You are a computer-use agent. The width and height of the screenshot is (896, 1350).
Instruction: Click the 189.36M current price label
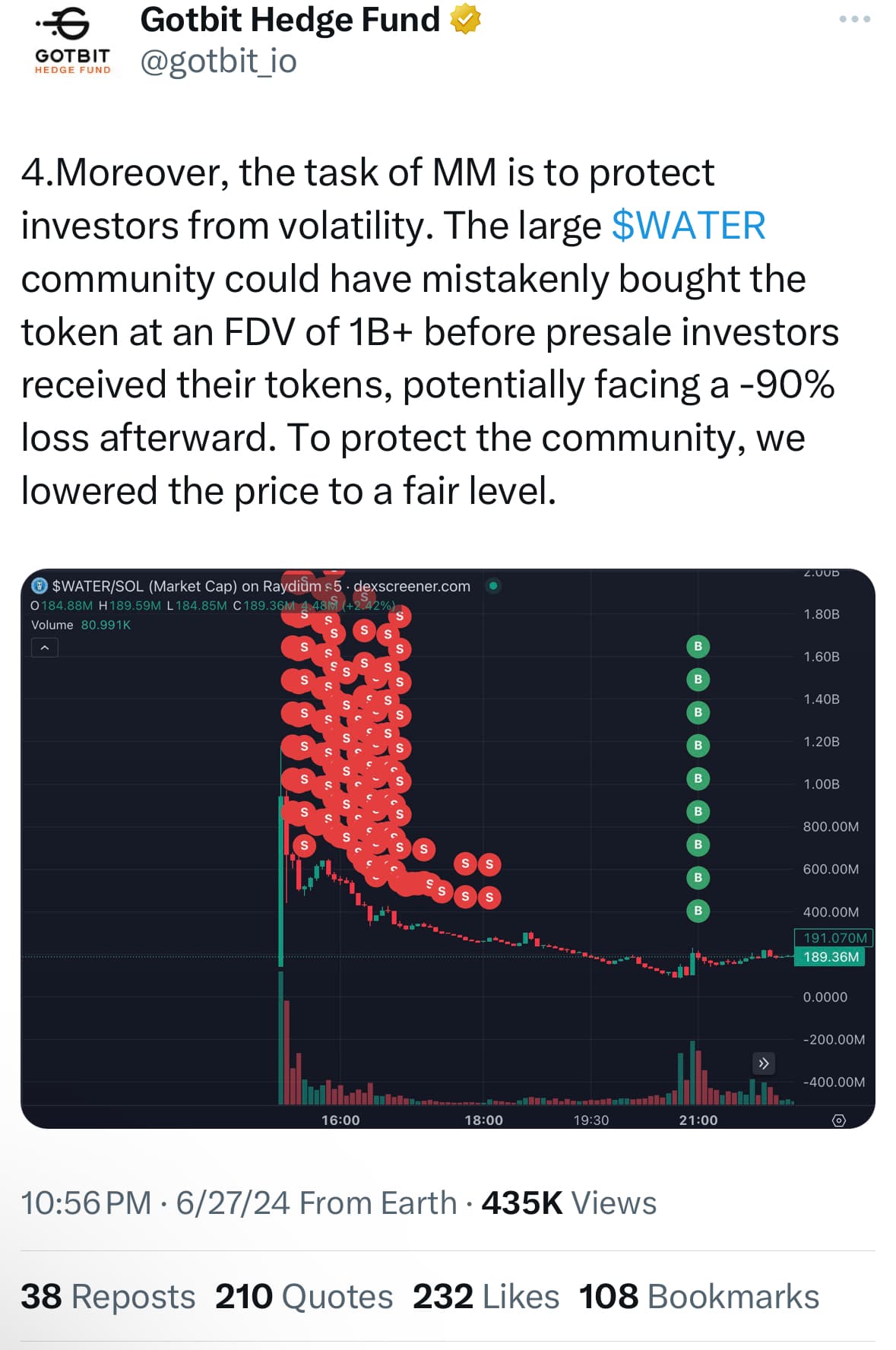(x=832, y=959)
